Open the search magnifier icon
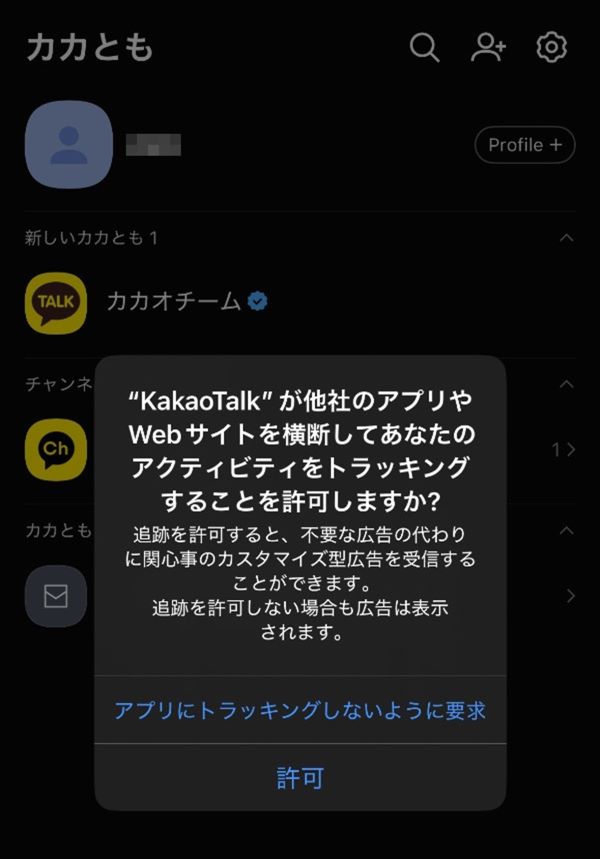This screenshot has height=859, width=600. (x=425, y=47)
